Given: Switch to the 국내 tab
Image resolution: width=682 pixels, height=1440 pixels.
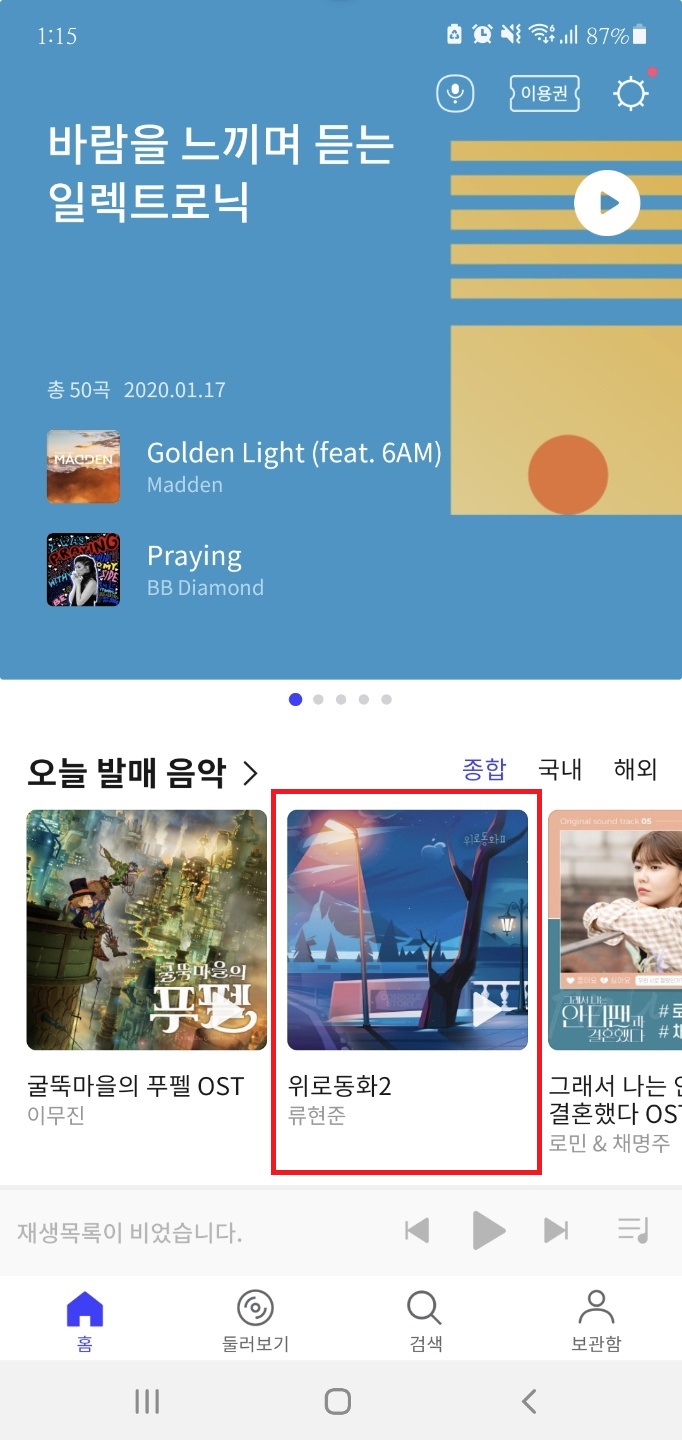Looking at the screenshot, I should pyautogui.click(x=562, y=769).
